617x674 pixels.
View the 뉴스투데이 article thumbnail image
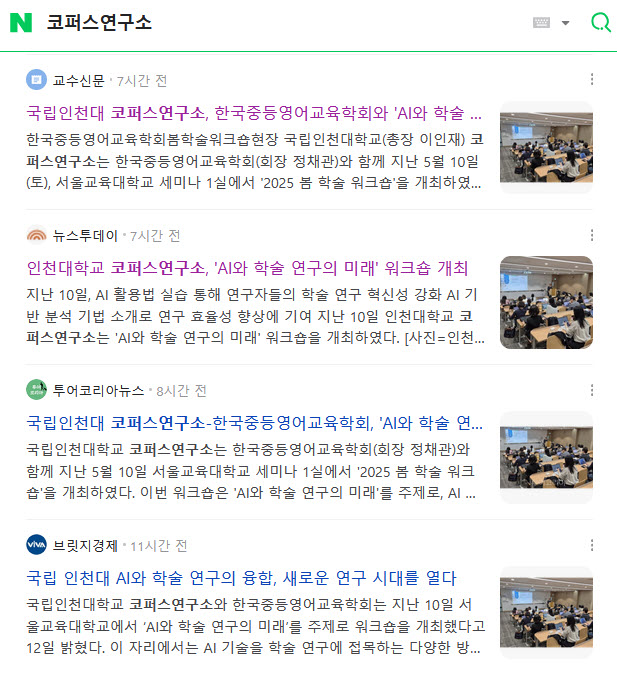point(546,302)
